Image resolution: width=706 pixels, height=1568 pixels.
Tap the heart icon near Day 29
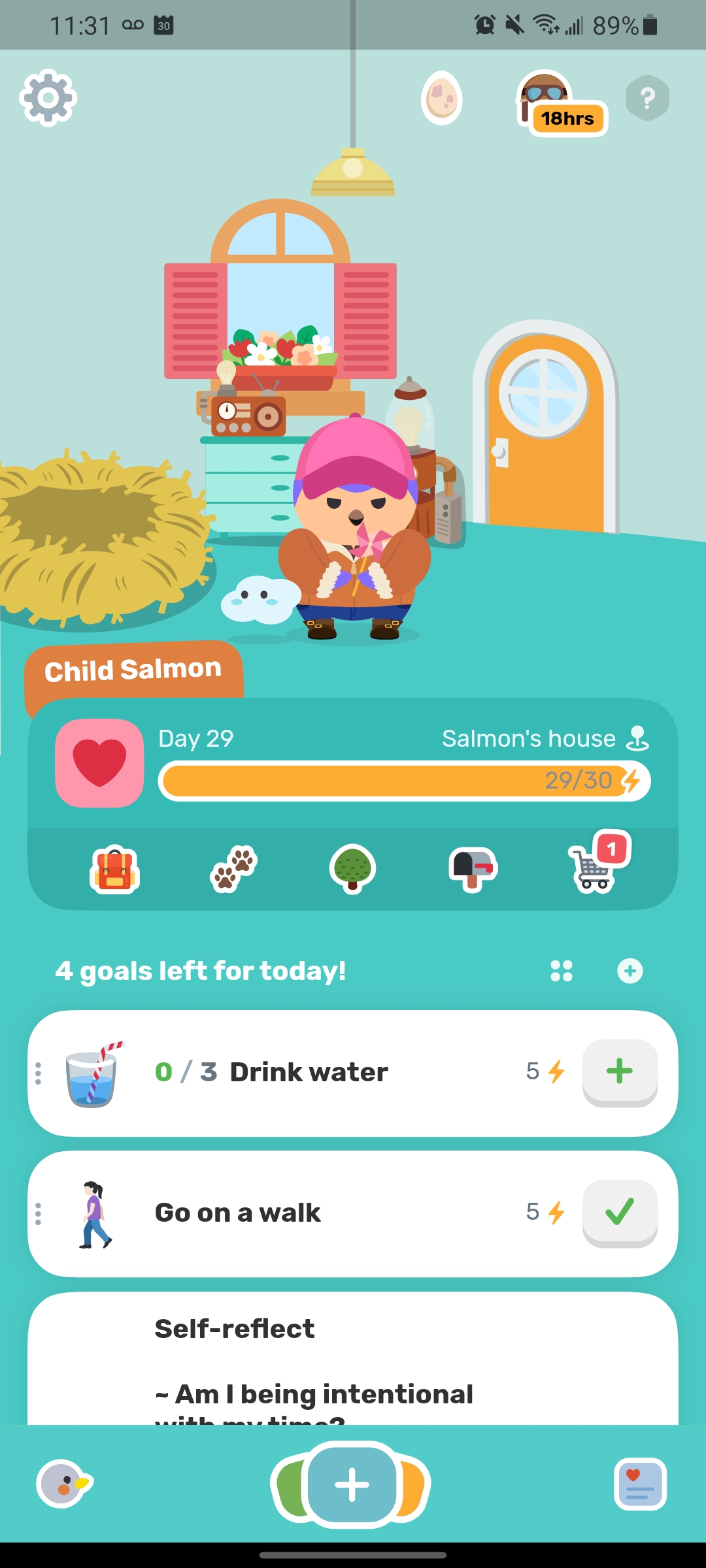tap(99, 763)
